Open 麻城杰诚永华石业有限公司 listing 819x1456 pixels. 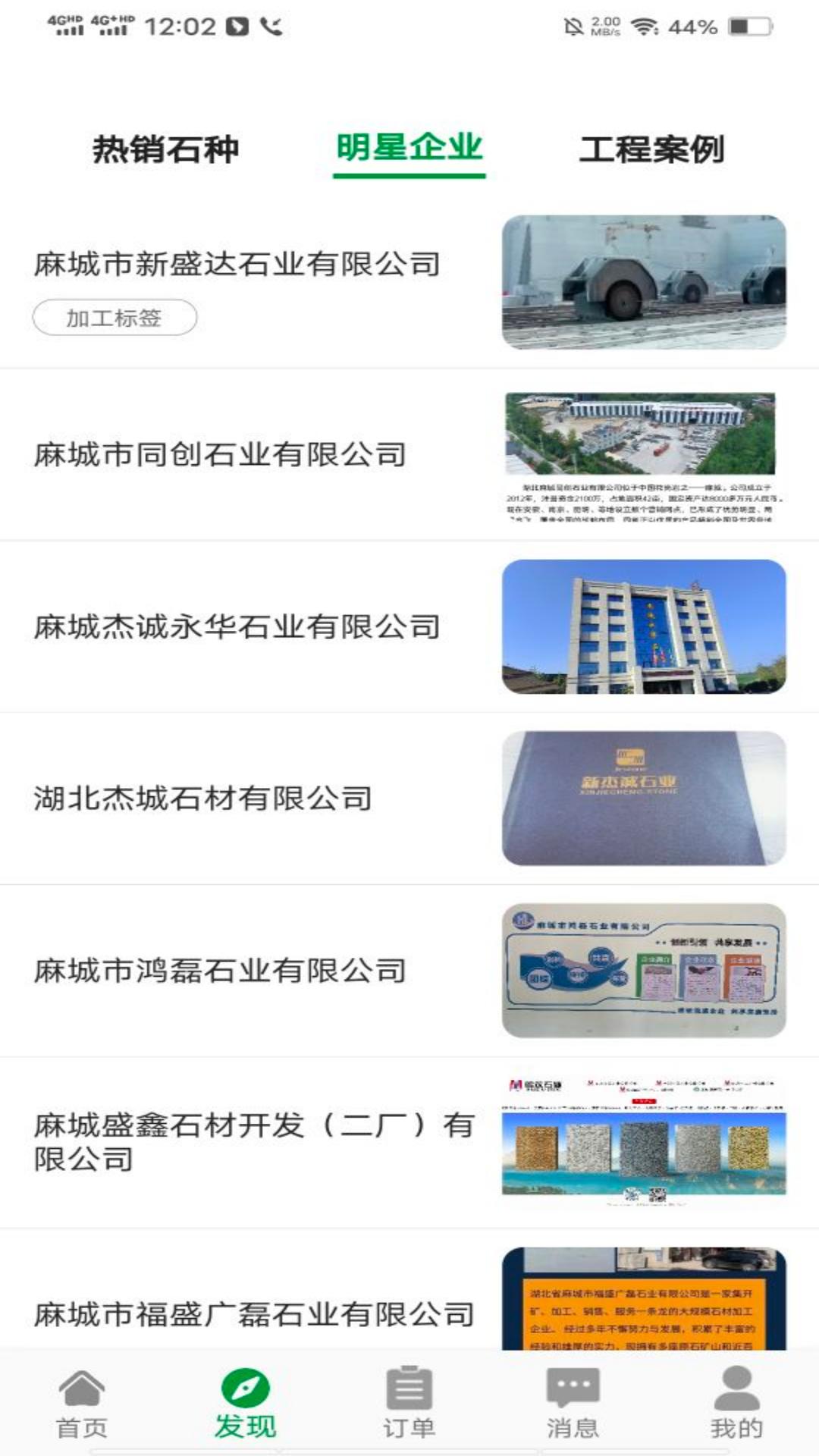click(x=237, y=627)
